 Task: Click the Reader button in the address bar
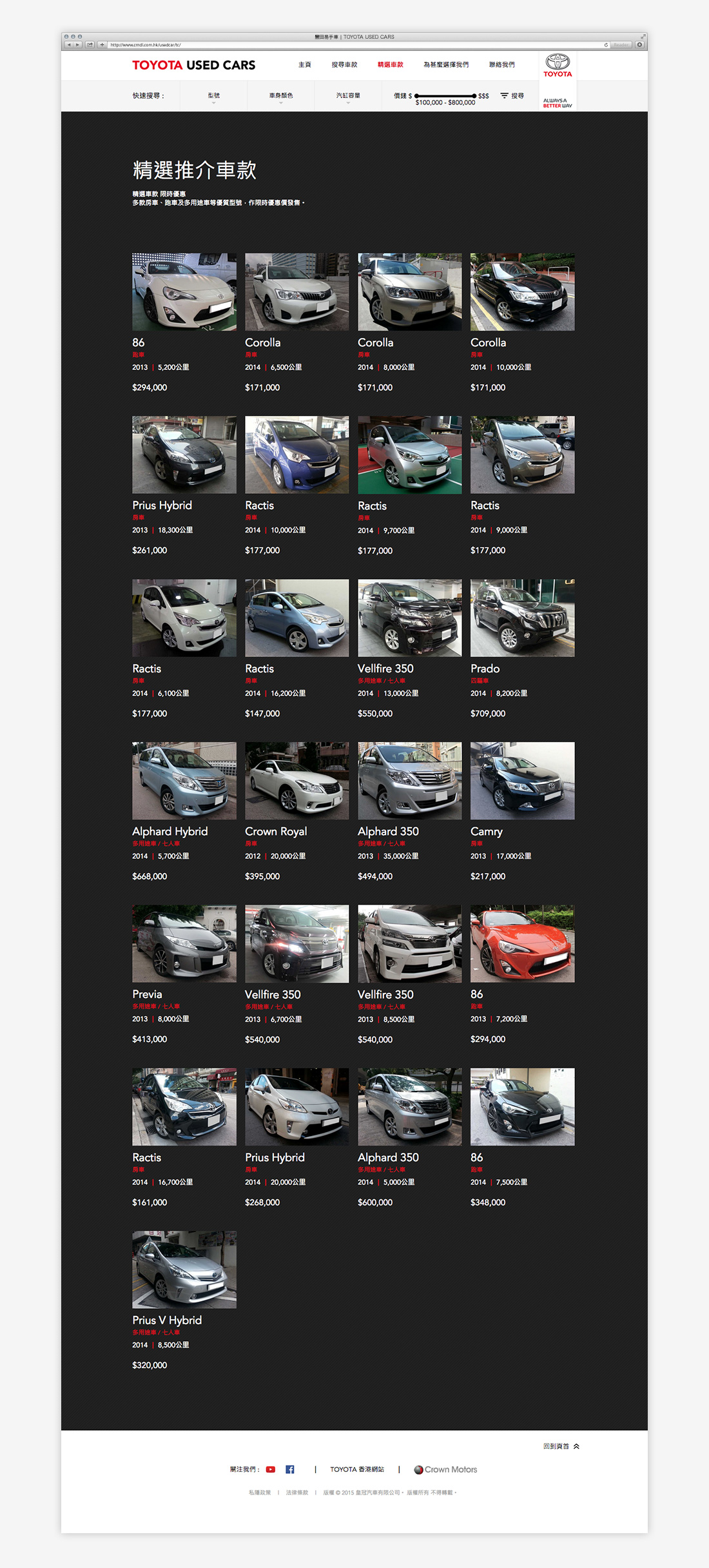coord(621,44)
